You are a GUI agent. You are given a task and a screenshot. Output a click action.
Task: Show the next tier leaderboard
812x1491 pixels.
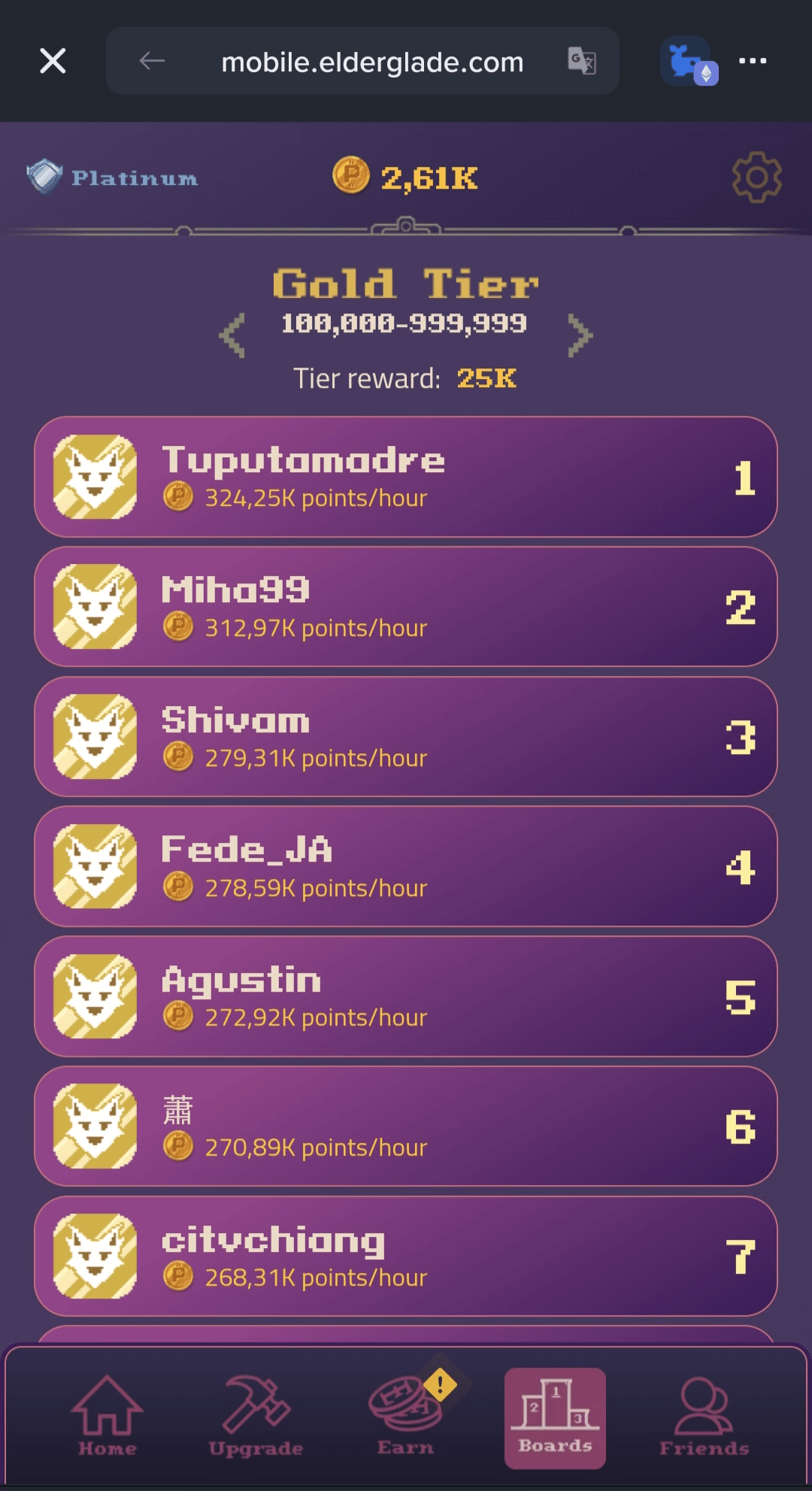pos(580,335)
